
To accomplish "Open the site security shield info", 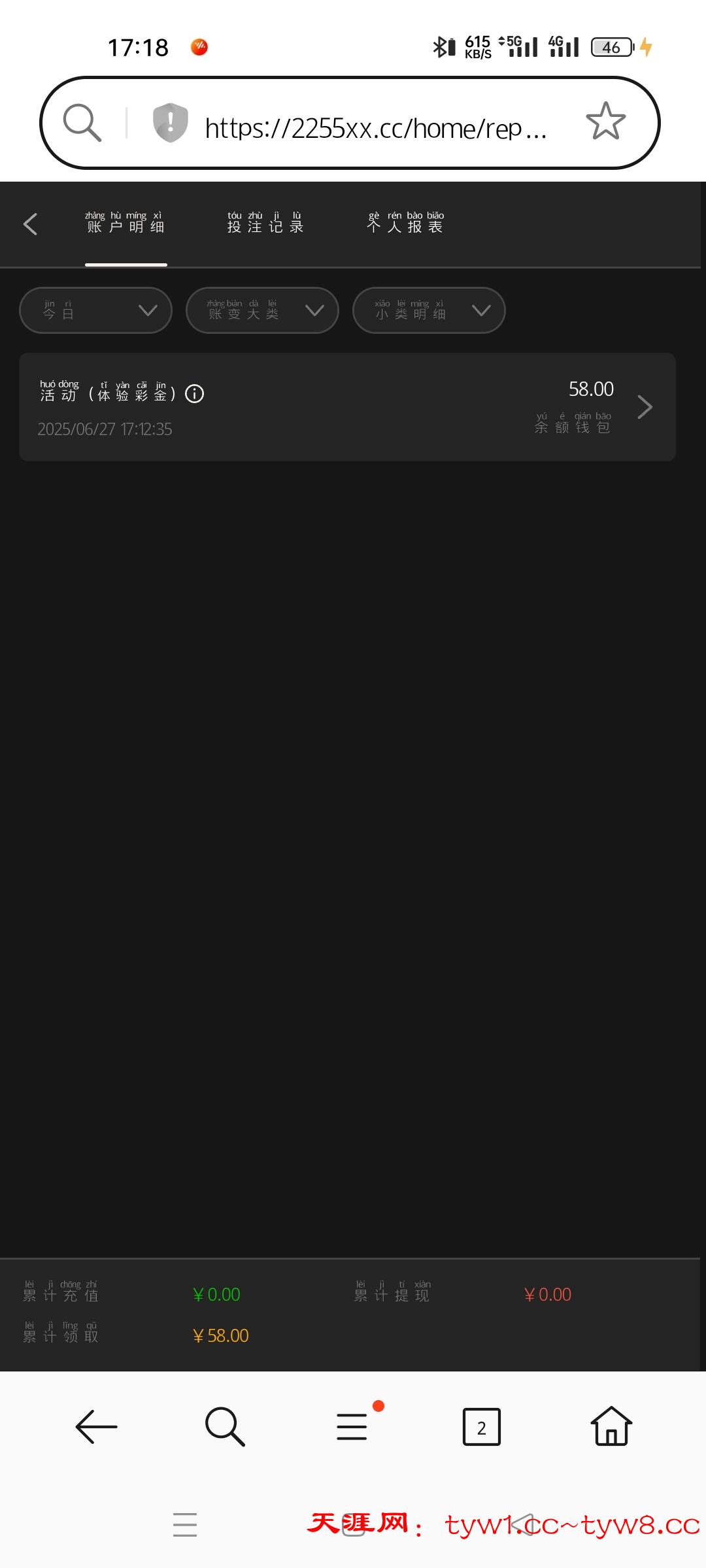I will 170,122.
